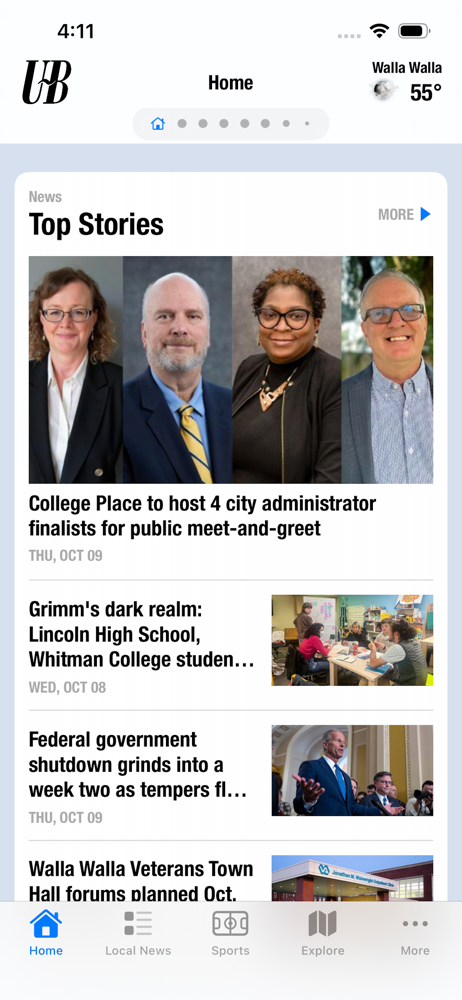Go to the Explore tab
The height and width of the screenshot is (1000, 462).
(322, 934)
